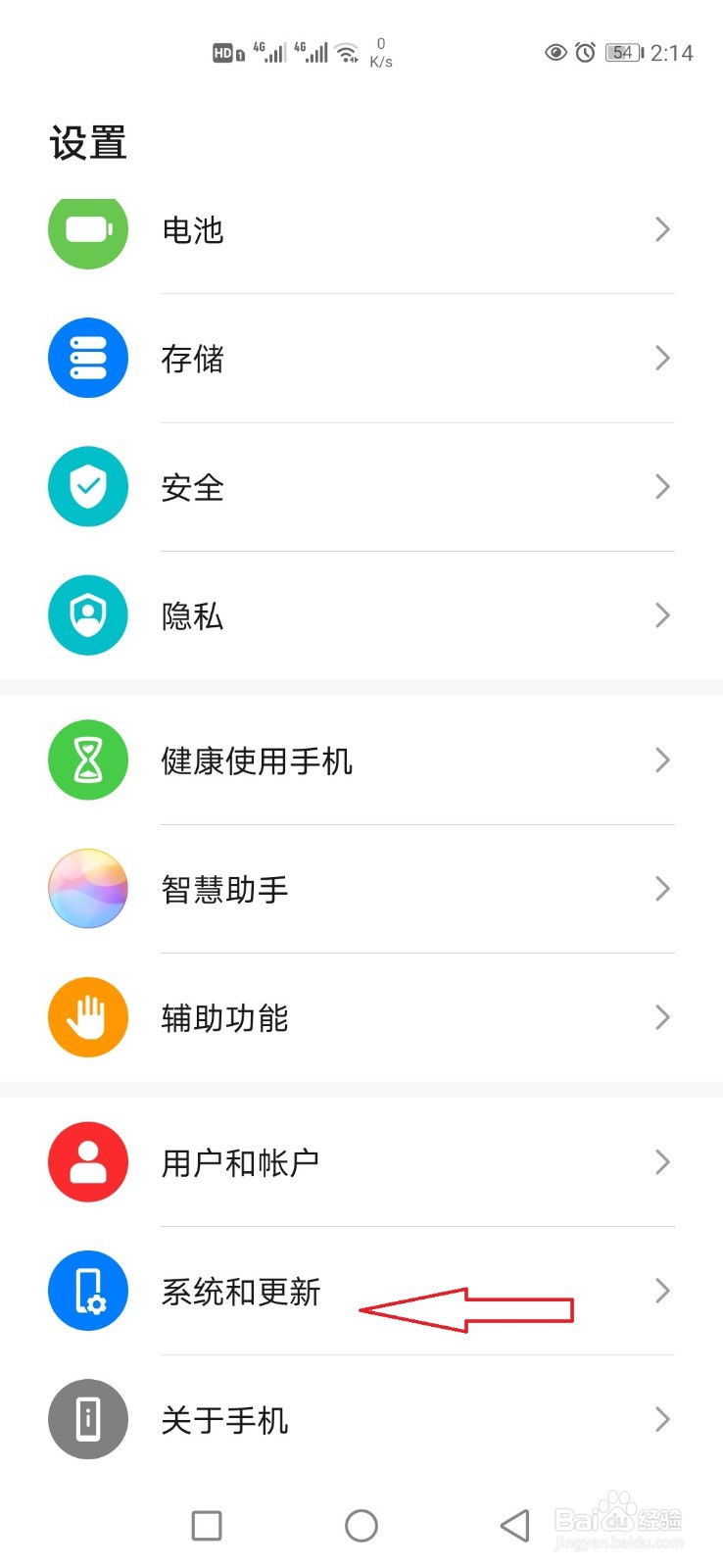Go to 安全 security settings
The image size is (723, 1568).
click(361, 487)
